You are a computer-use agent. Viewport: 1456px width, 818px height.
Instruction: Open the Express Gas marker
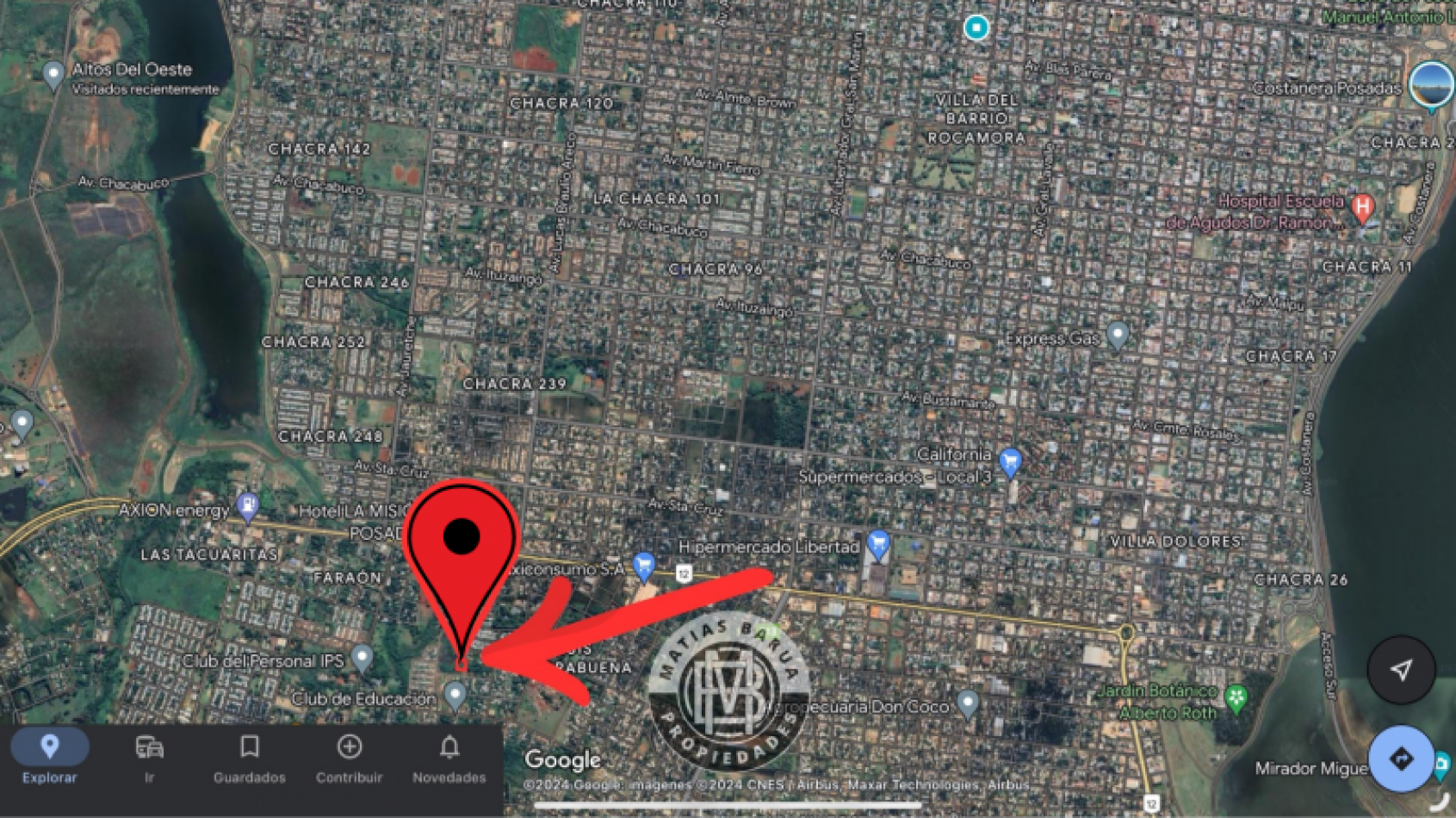(1118, 334)
